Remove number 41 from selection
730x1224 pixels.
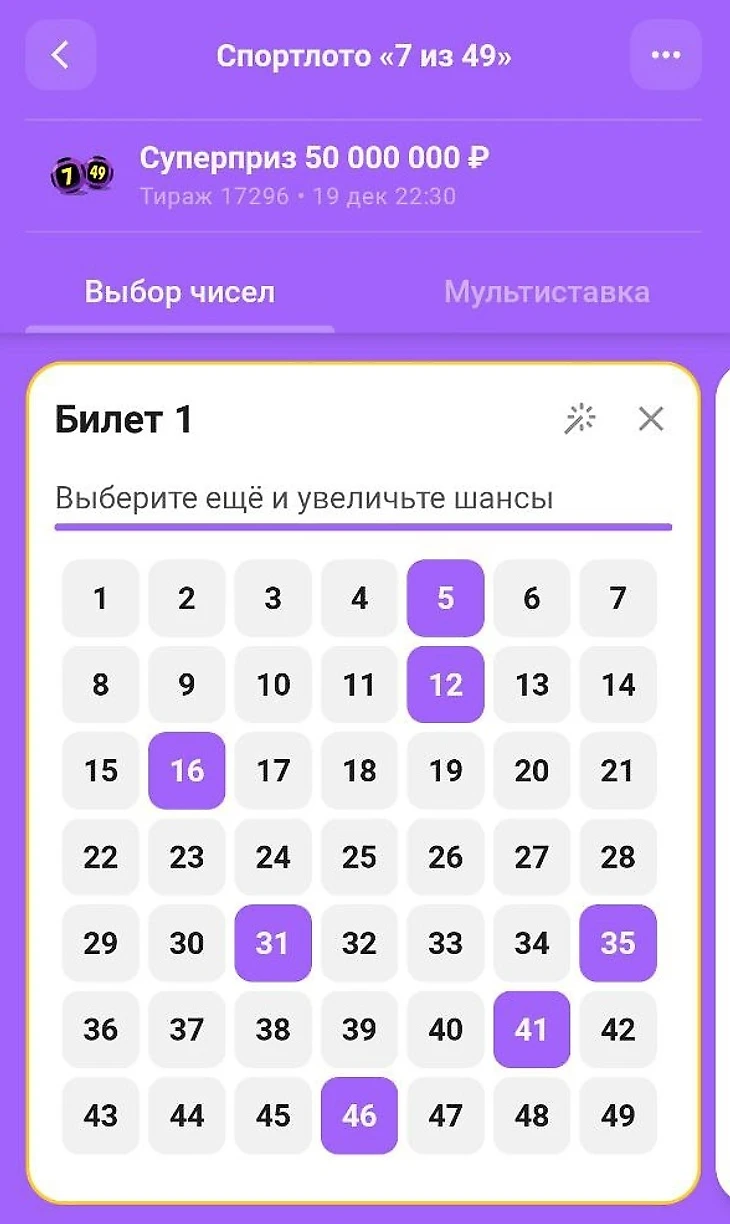[531, 1029]
